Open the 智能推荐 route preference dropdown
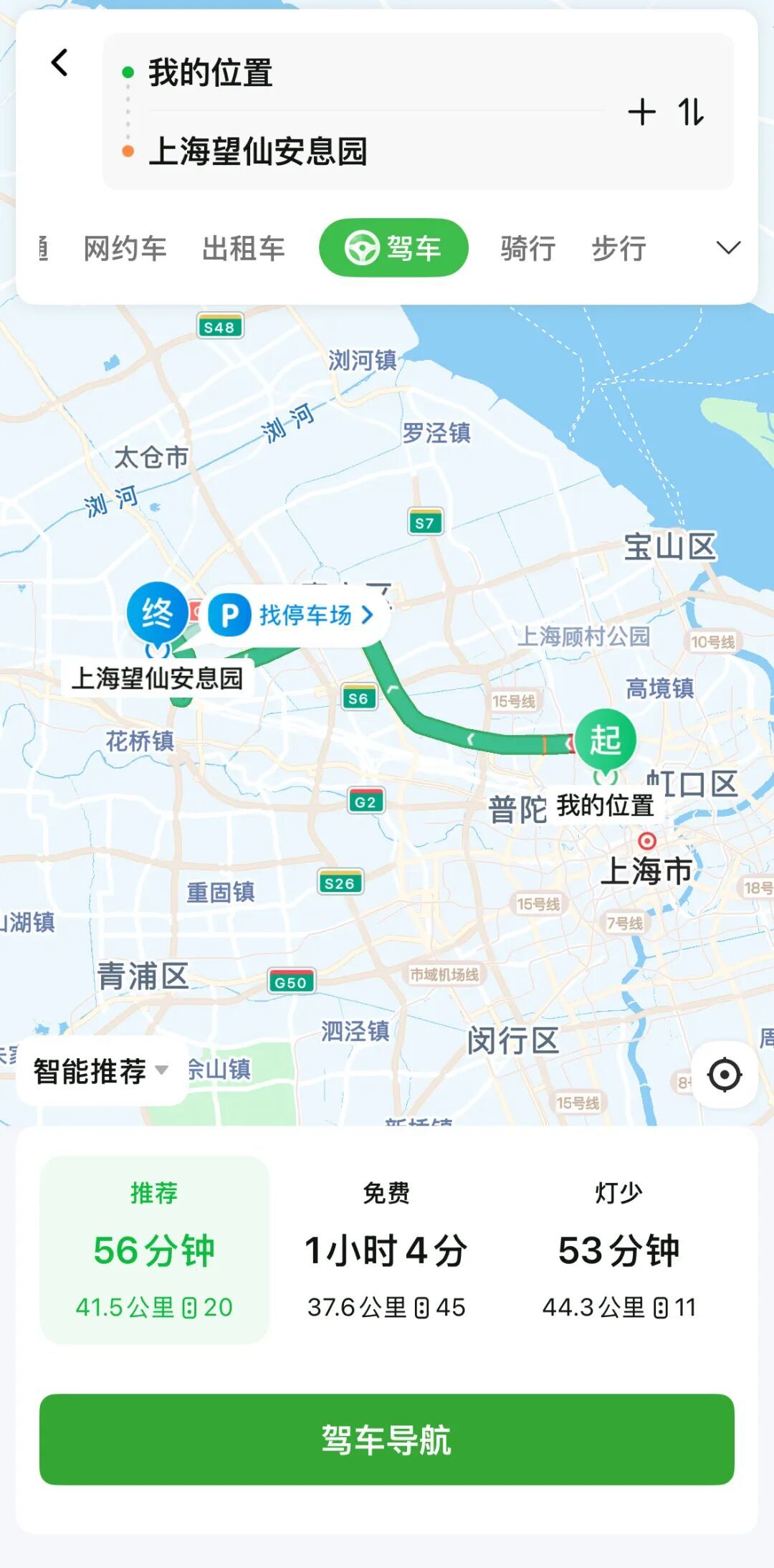 [x=100, y=1071]
